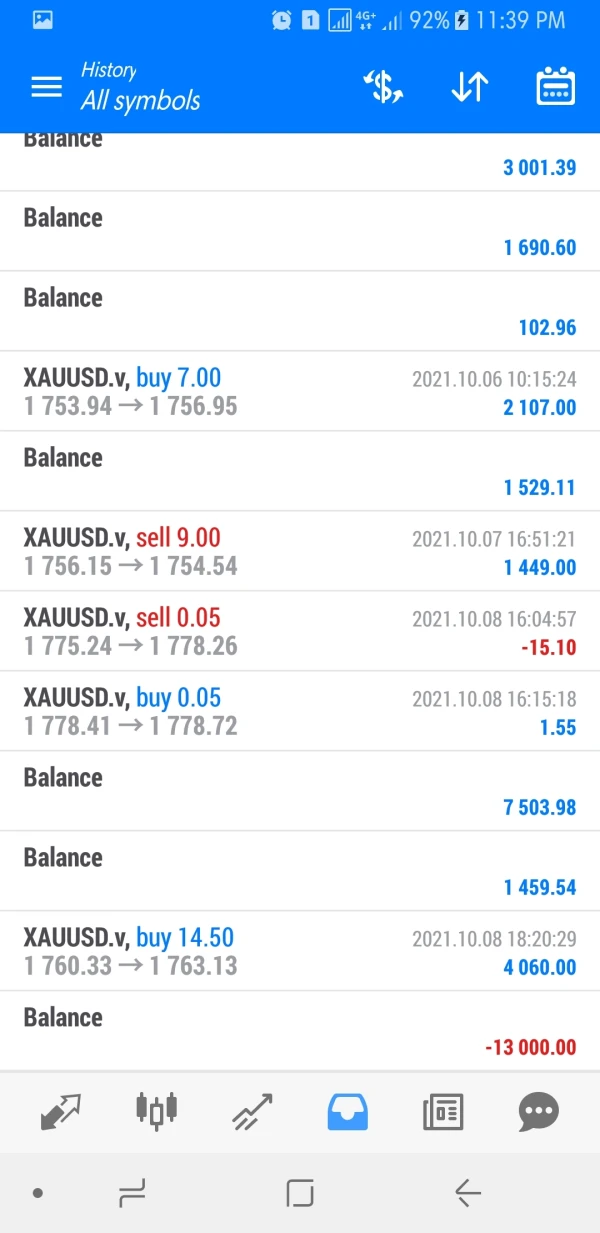Go to the Trade tab
This screenshot has width=600, height=1233.
pyautogui.click(x=252, y=1111)
